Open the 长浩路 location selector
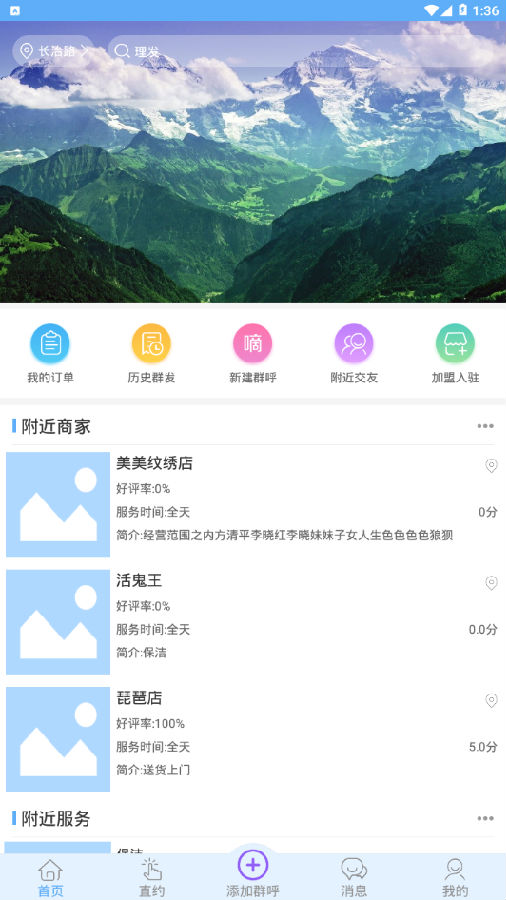This screenshot has height=900, width=506. pyautogui.click(x=53, y=51)
